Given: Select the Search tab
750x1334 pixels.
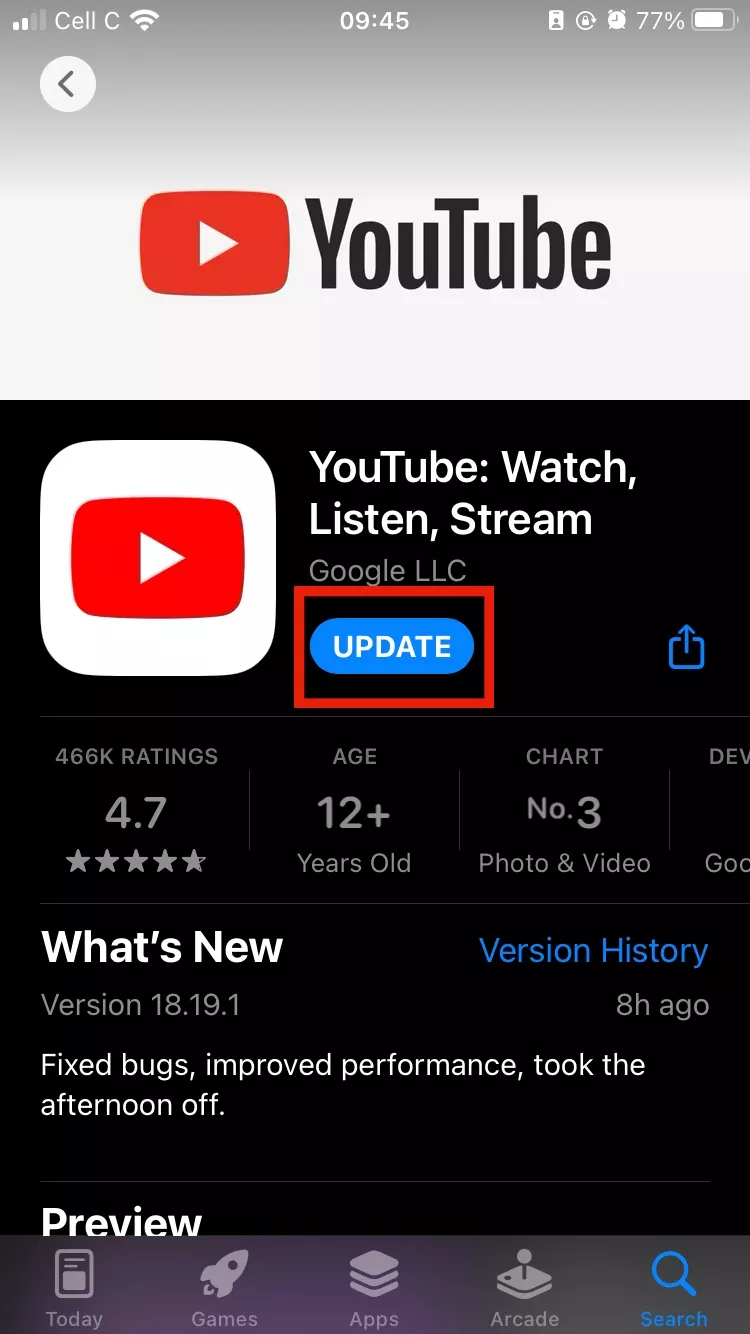Looking at the screenshot, I should point(673,1288).
